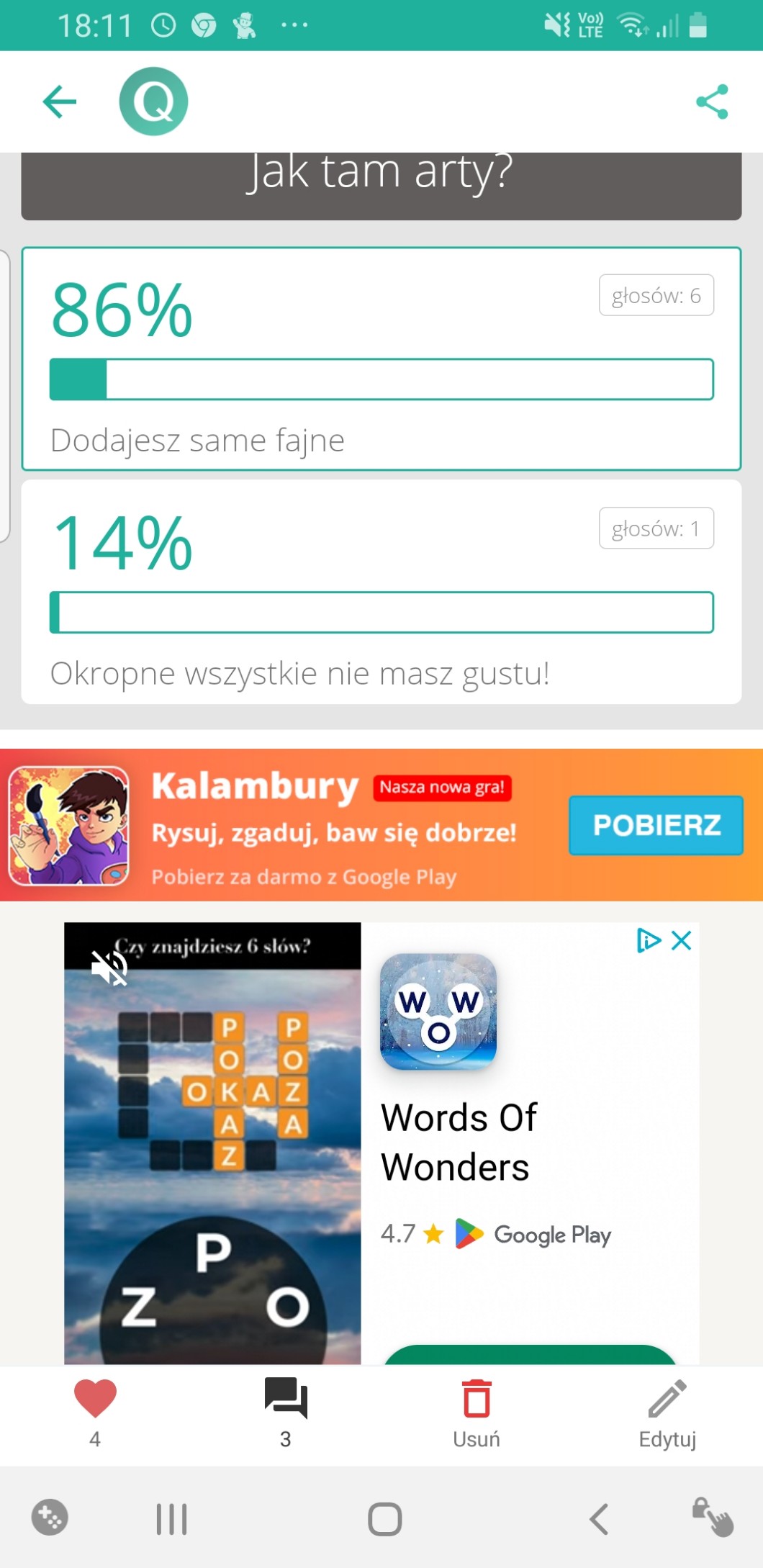
Task: Open recent apps from navigation bar
Action: pos(171,1519)
